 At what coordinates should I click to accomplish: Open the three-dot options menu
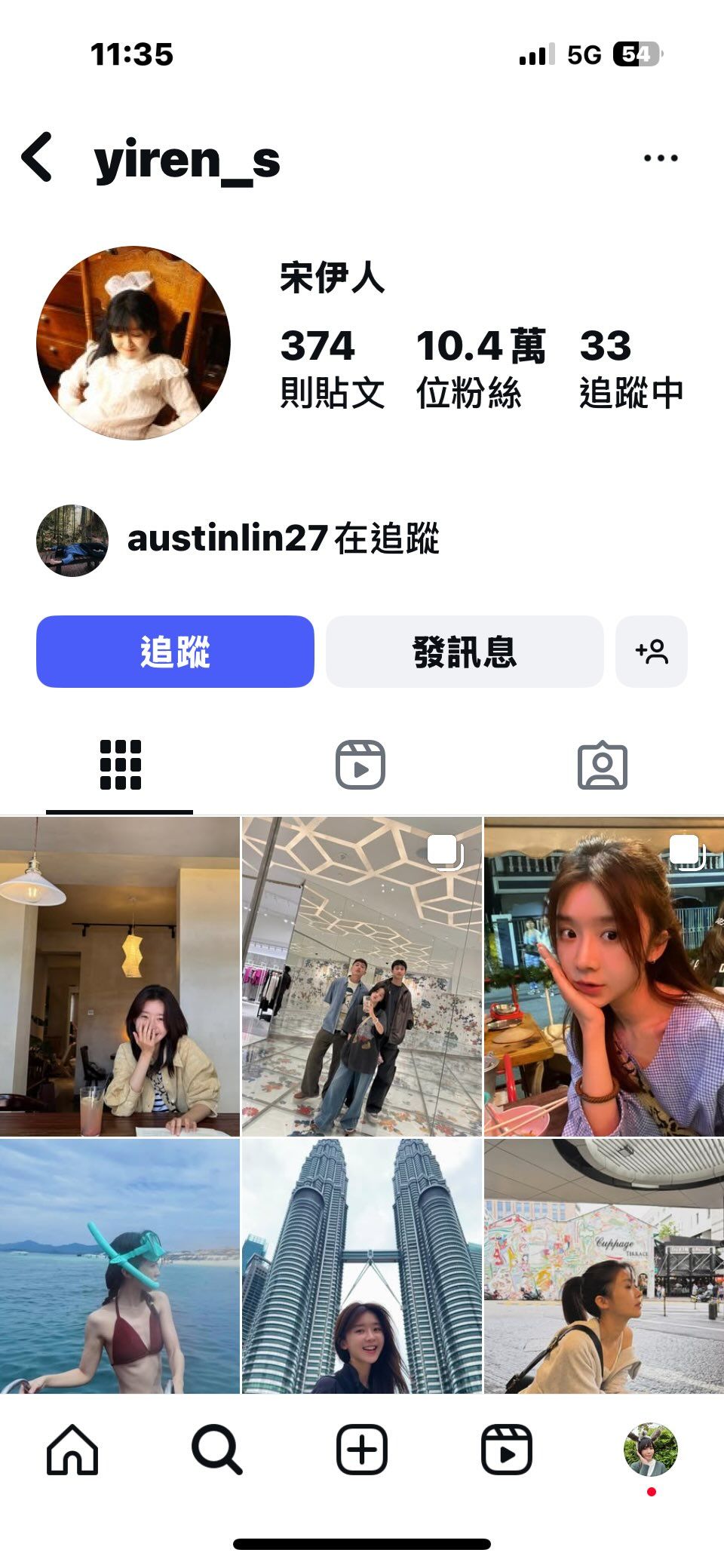[661, 158]
